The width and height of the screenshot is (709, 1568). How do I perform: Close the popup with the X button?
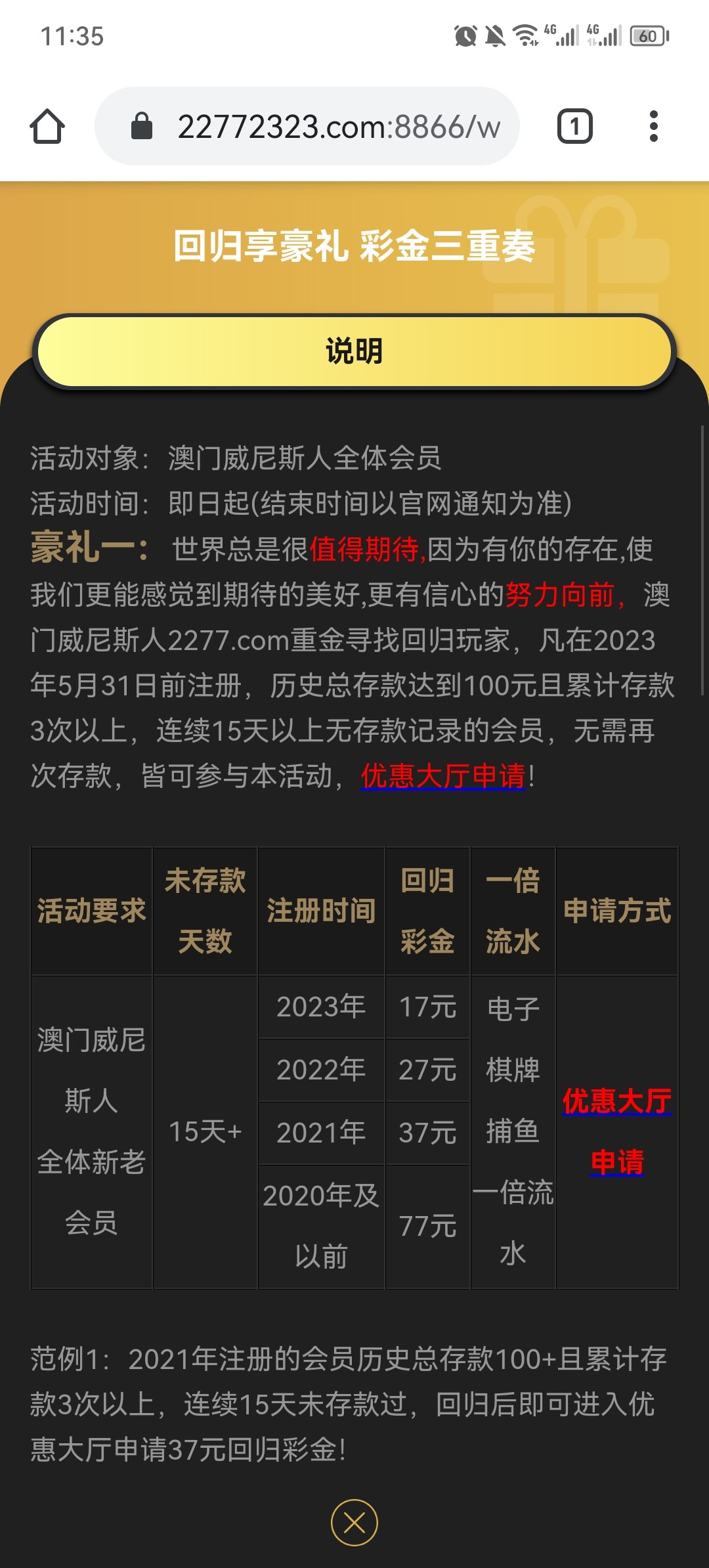tap(354, 1522)
